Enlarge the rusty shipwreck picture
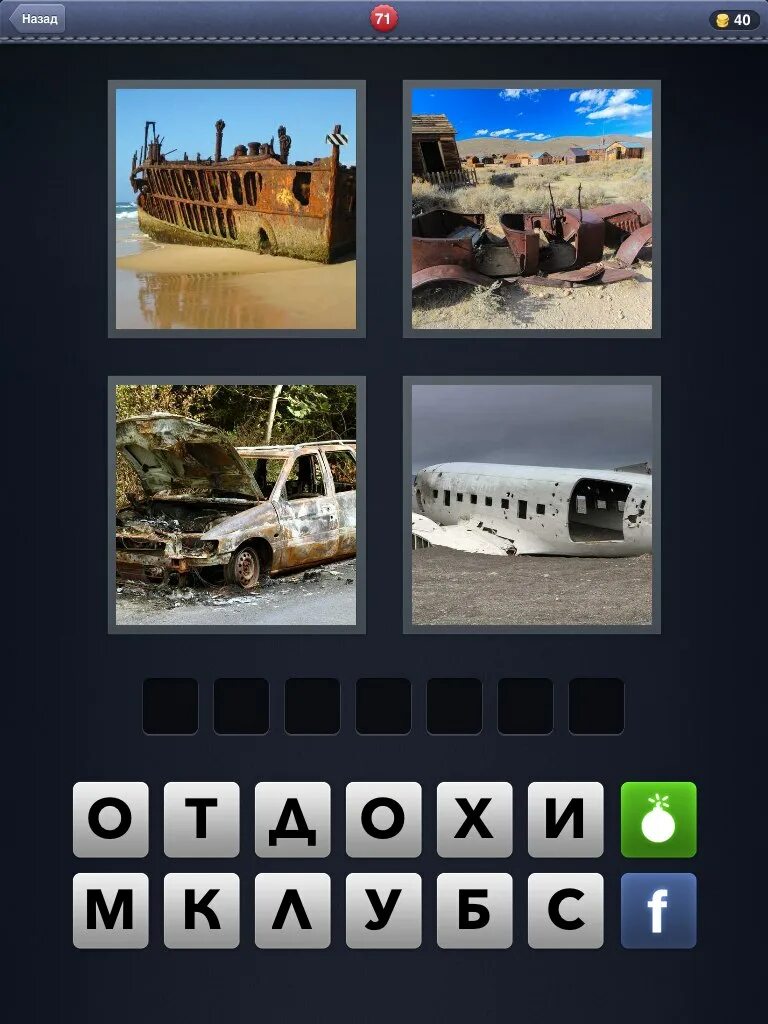 click(236, 209)
